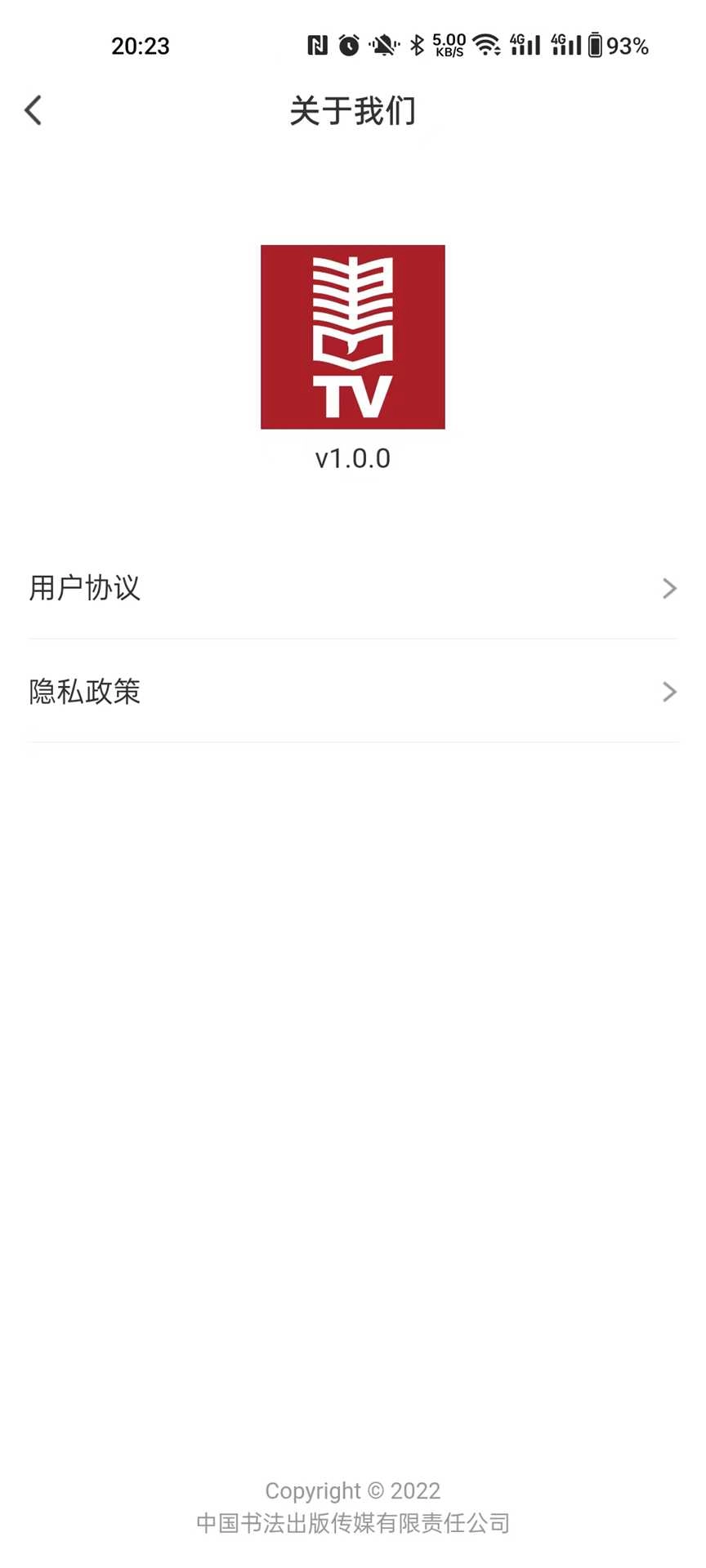
Task: Tap the back arrow to leave About page
Action: click(33, 109)
